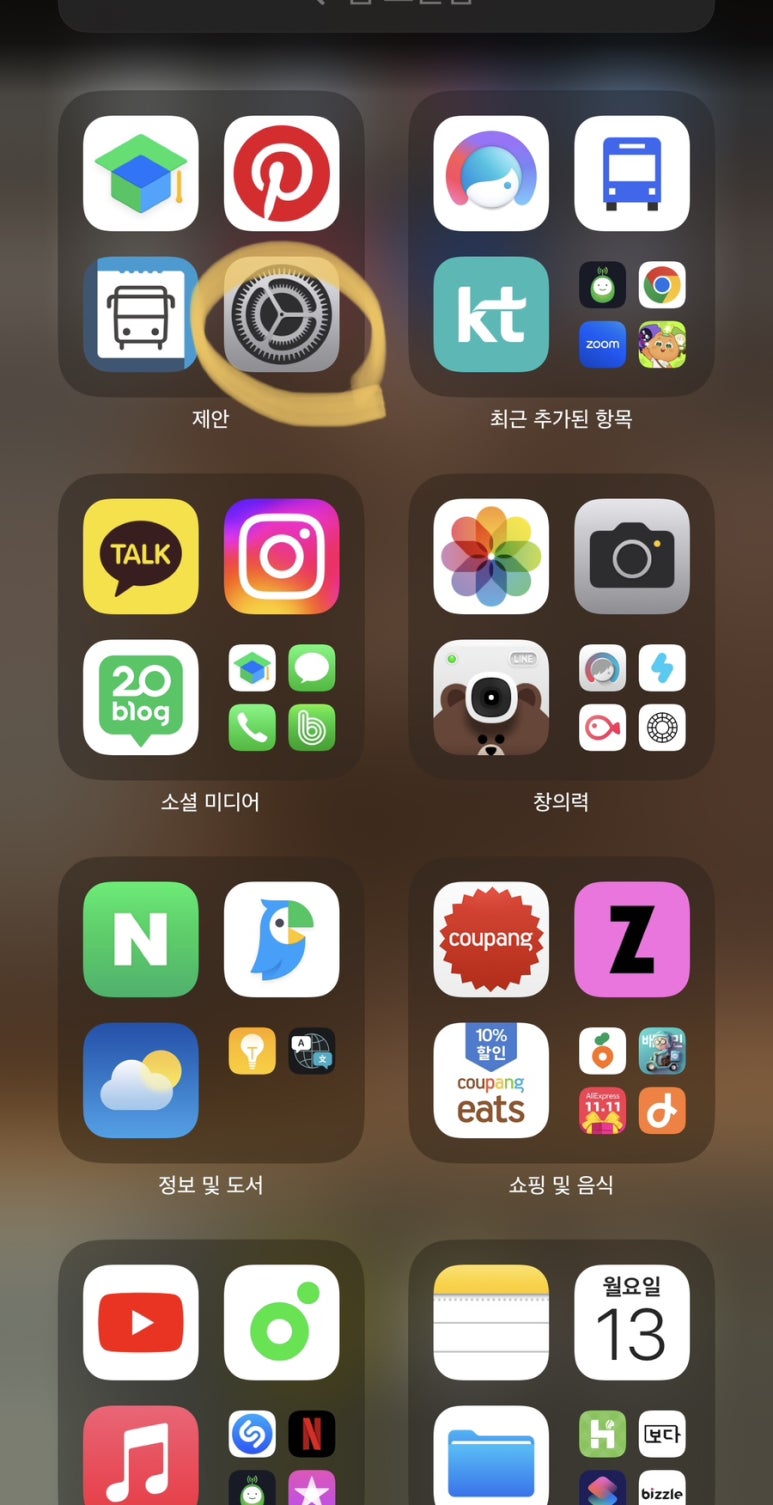
Task: Open the Coupang shopping app
Action: [x=491, y=939]
